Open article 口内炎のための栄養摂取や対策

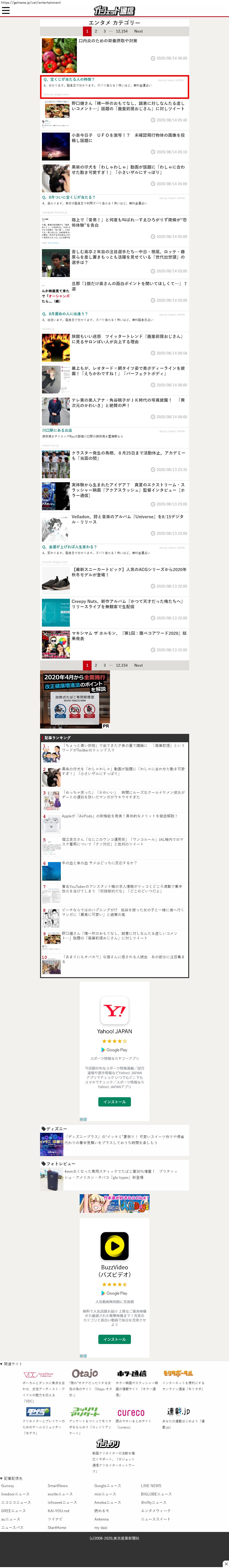pos(108,41)
